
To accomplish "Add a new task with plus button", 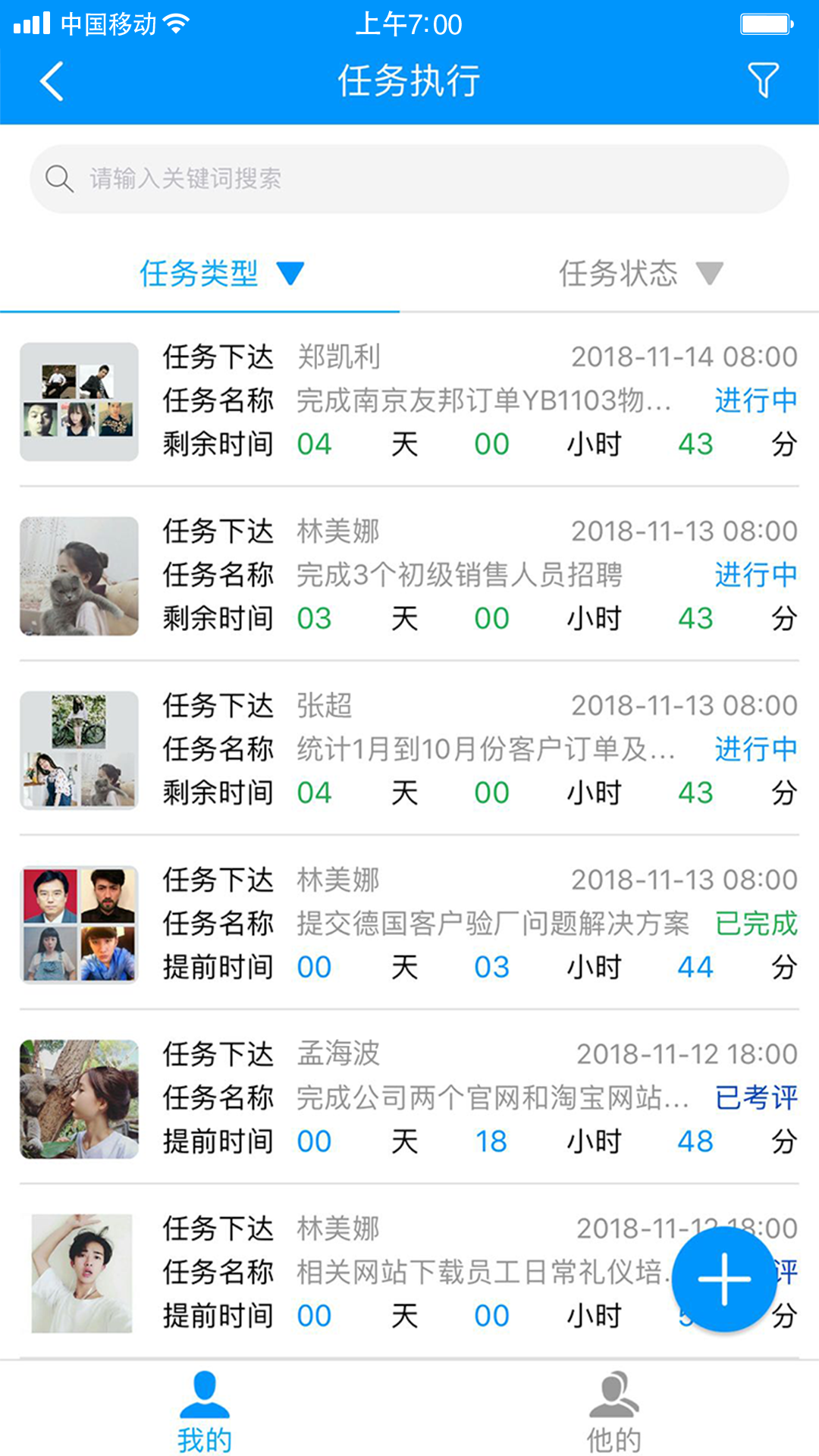I will [724, 1279].
